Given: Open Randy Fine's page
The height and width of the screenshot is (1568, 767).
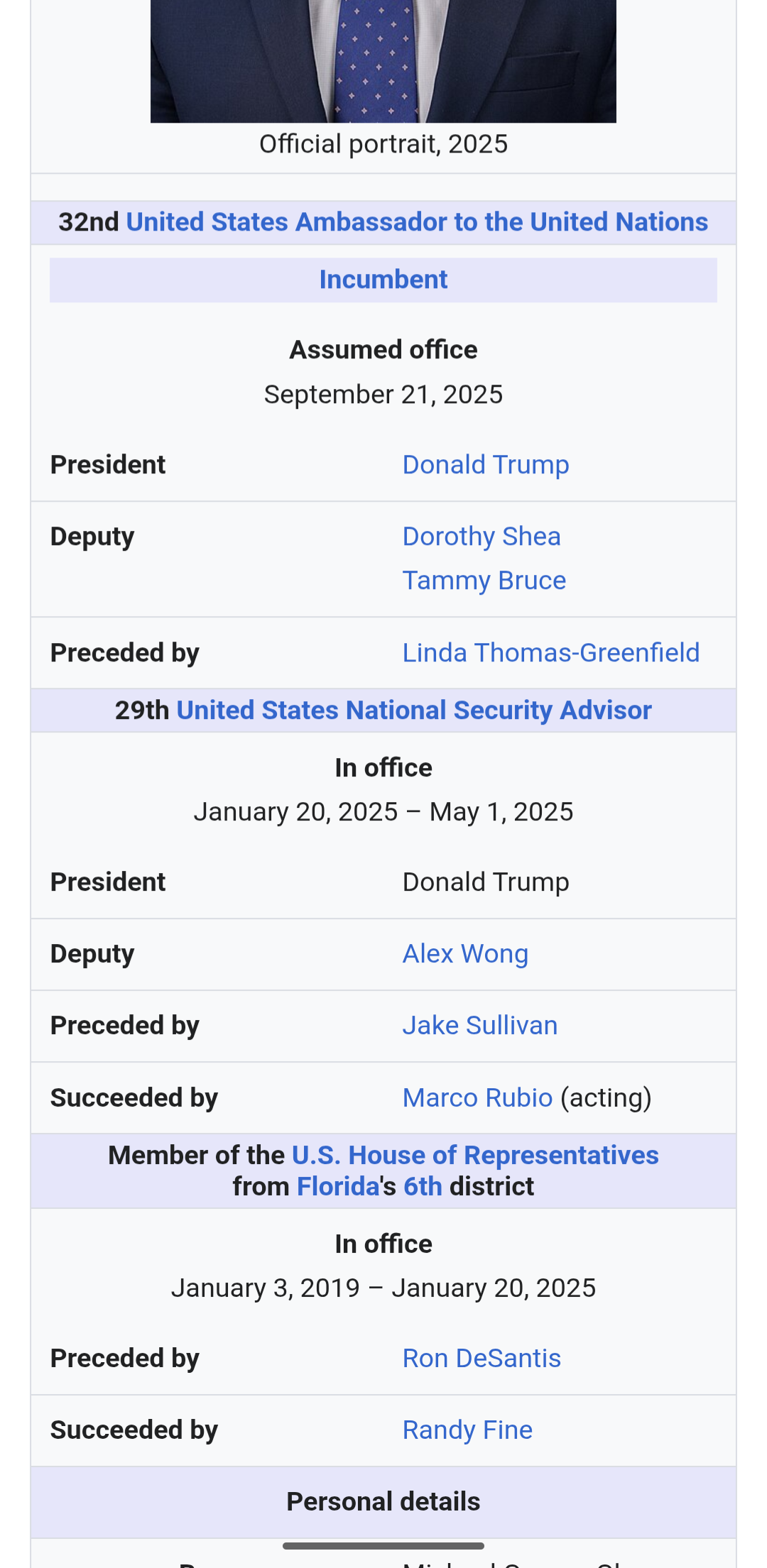Looking at the screenshot, I should 467,1430.
